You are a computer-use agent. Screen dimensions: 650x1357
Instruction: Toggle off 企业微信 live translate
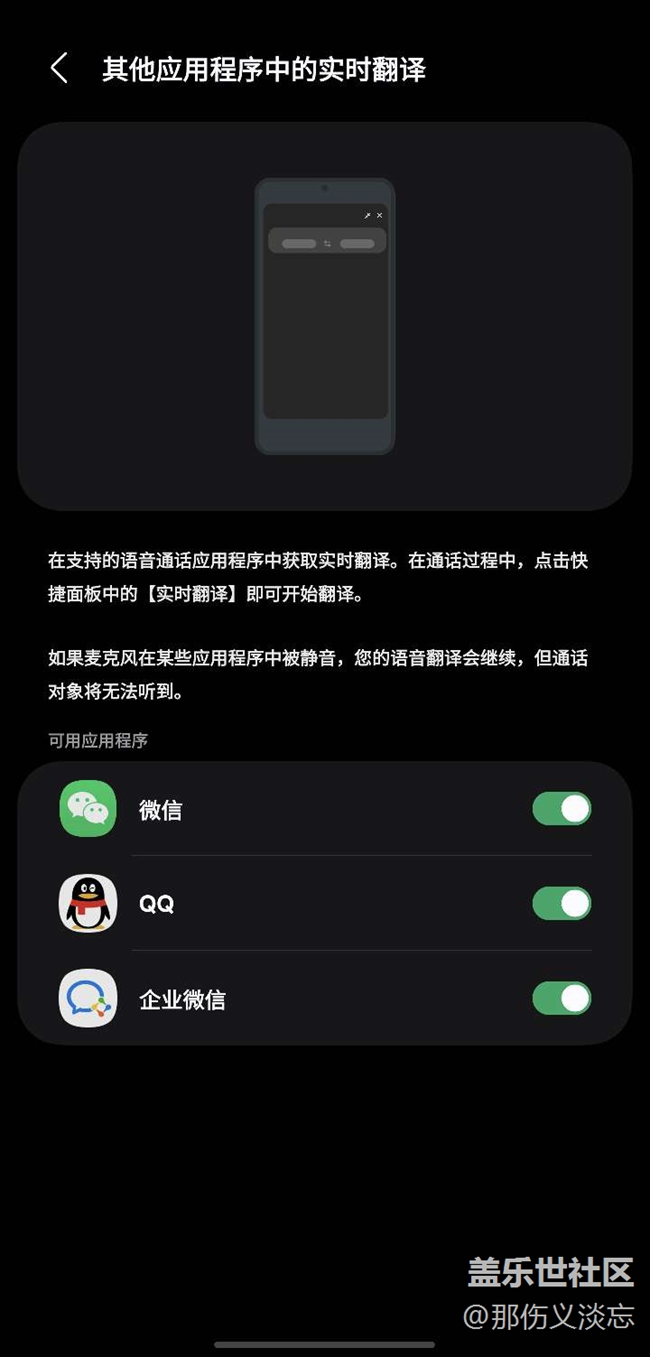(561, 998)
